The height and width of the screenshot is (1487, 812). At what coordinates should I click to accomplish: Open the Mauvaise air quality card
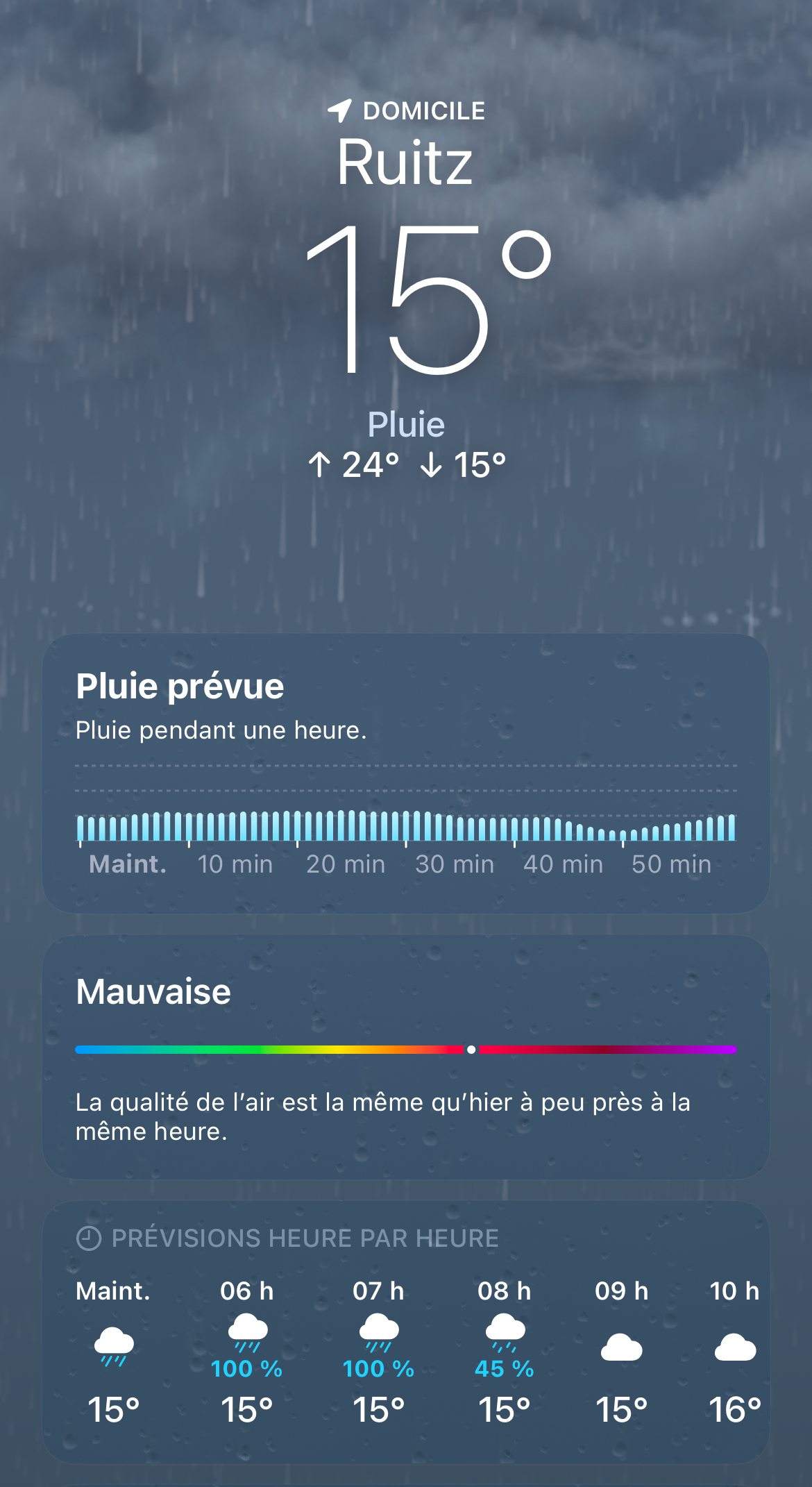pyautogui.click(x=405, y=1057)
